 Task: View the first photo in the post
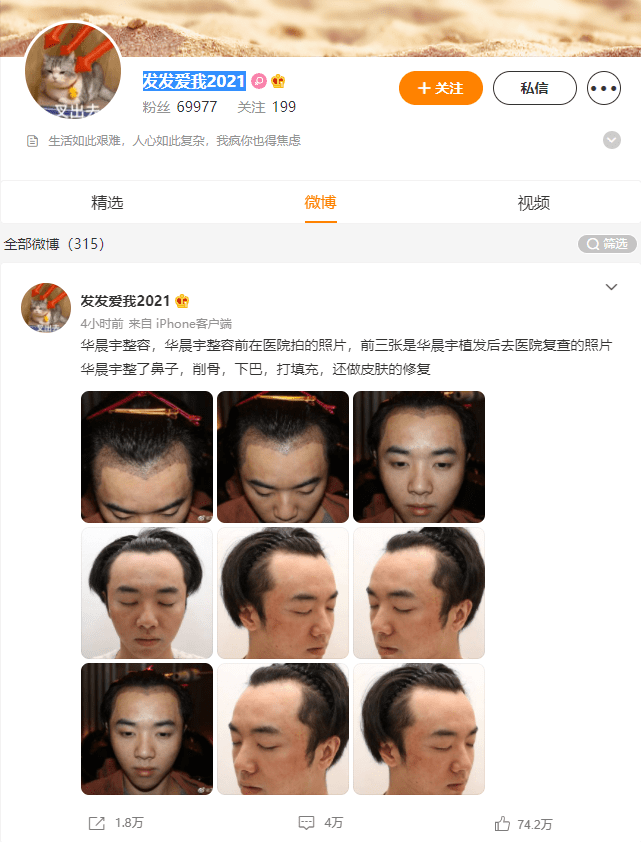pos(147,457)
